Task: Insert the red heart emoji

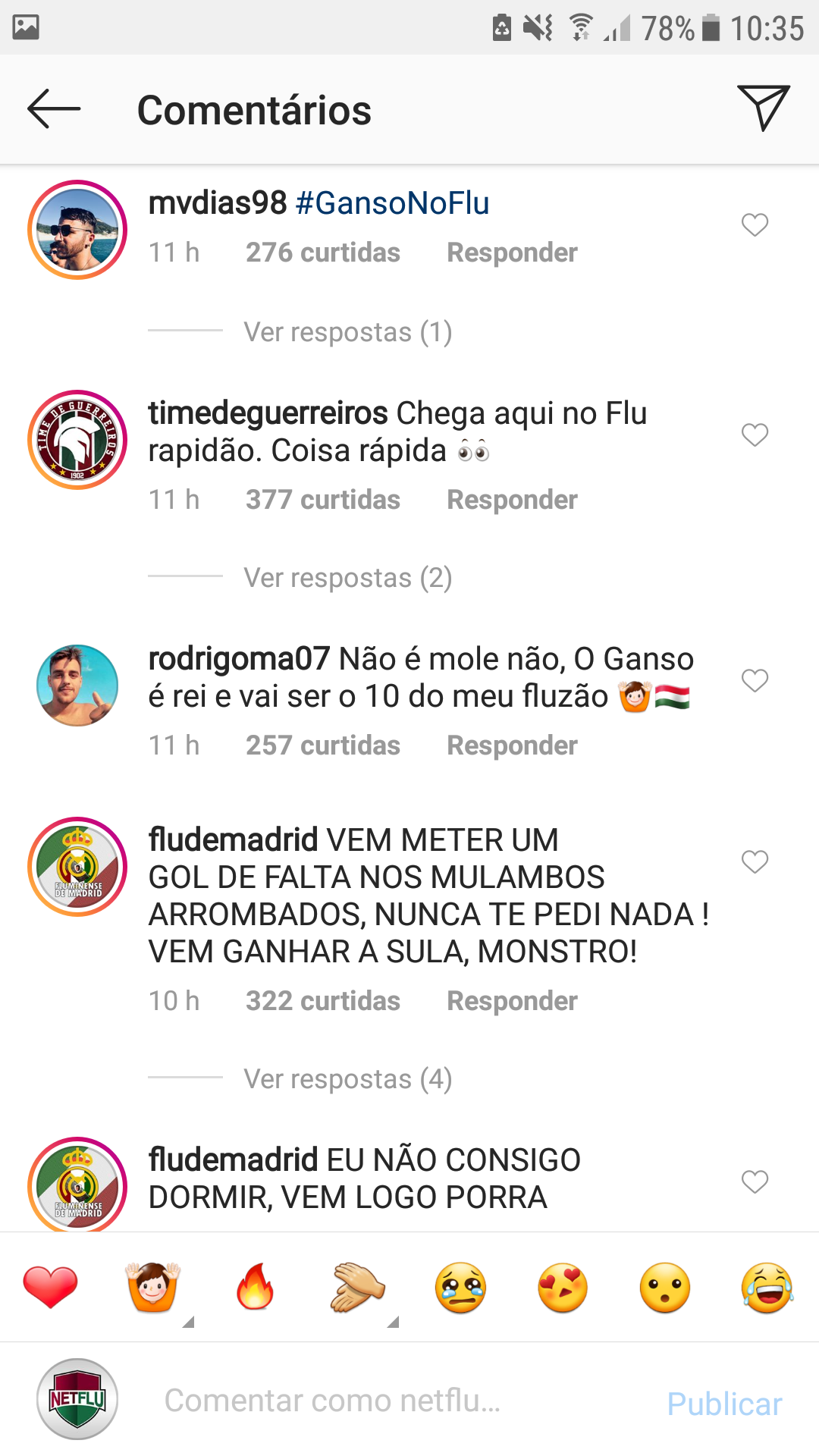Action: (x=51, y=1288)
